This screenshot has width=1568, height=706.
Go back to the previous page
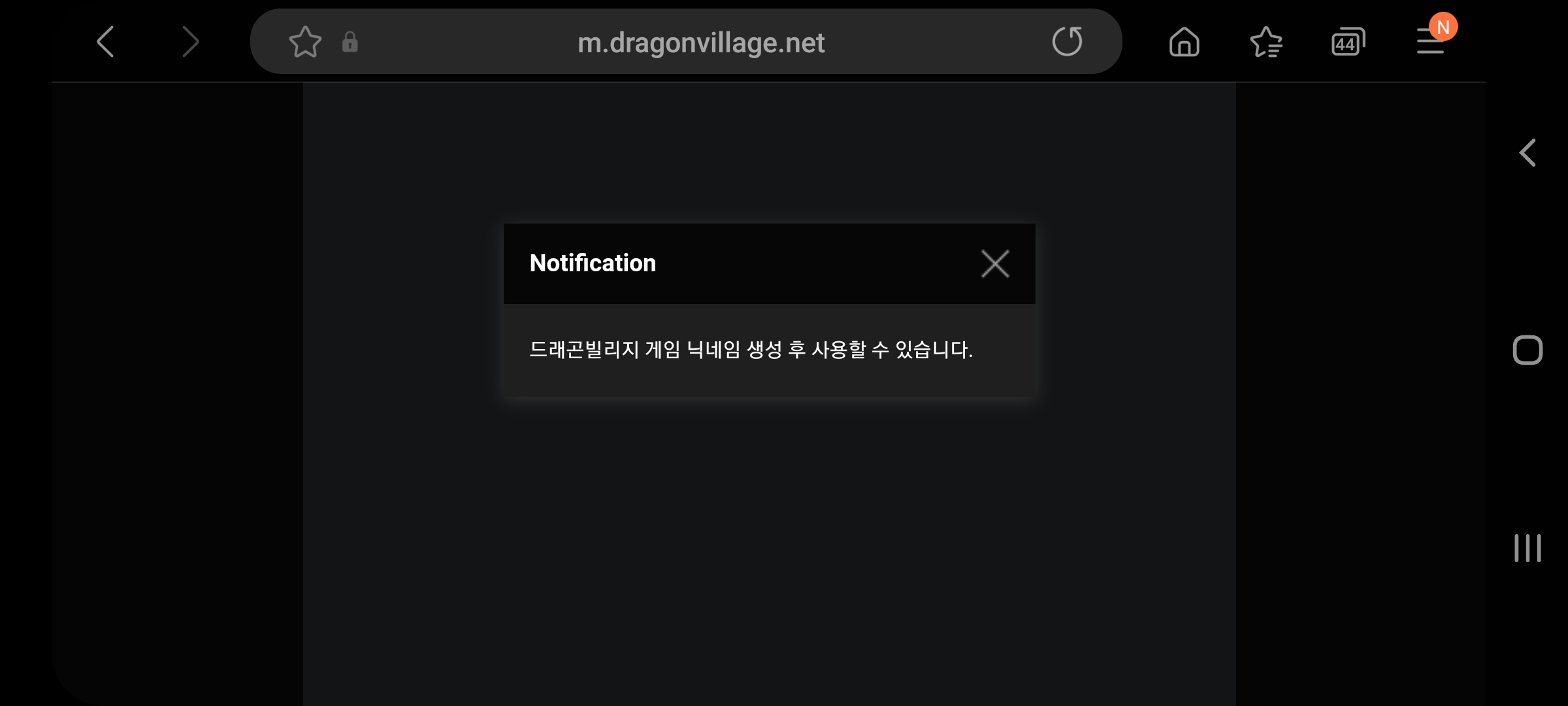point(106,42)
